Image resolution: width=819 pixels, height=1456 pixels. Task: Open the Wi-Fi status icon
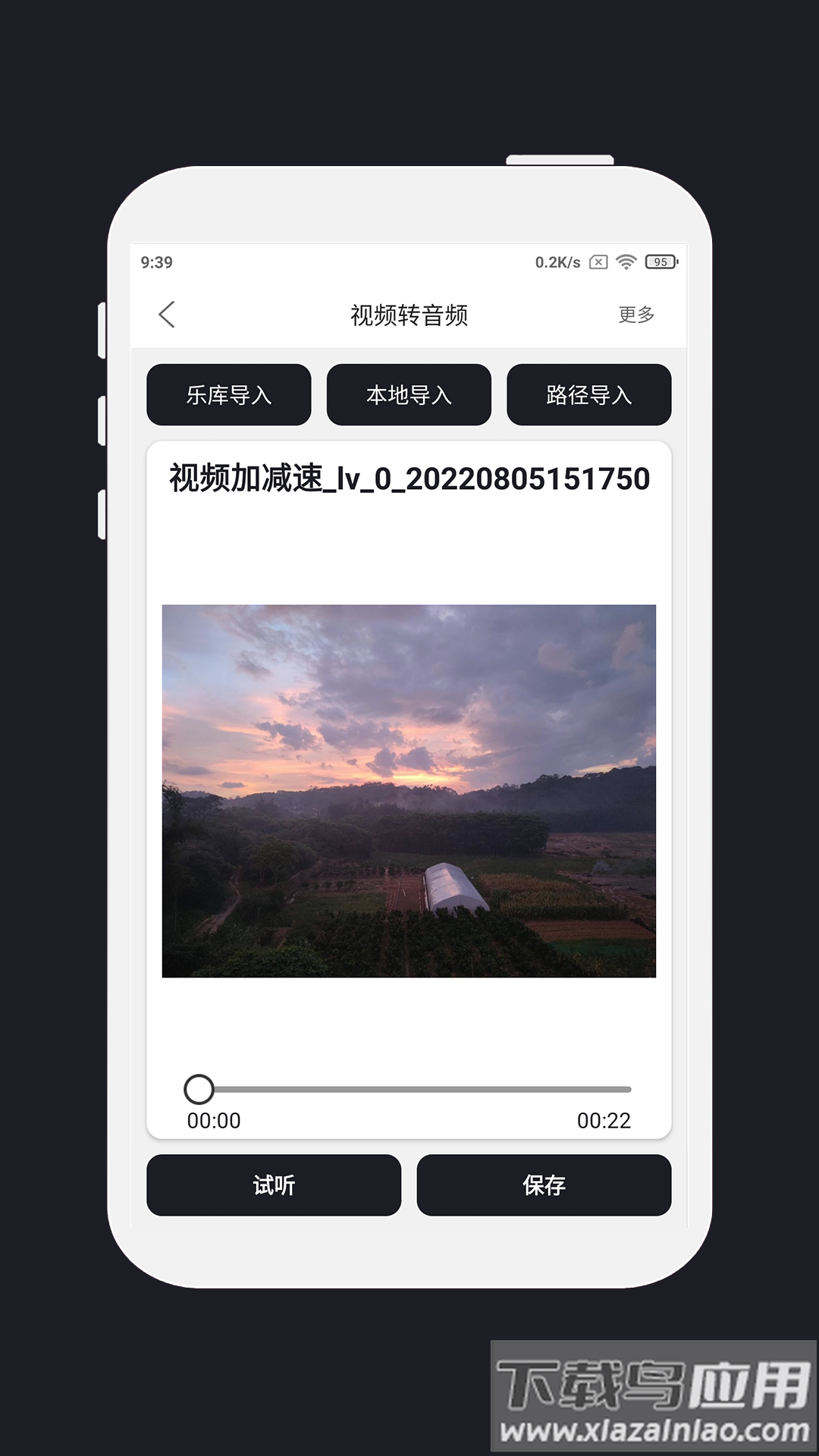click(x=625, y=261)
